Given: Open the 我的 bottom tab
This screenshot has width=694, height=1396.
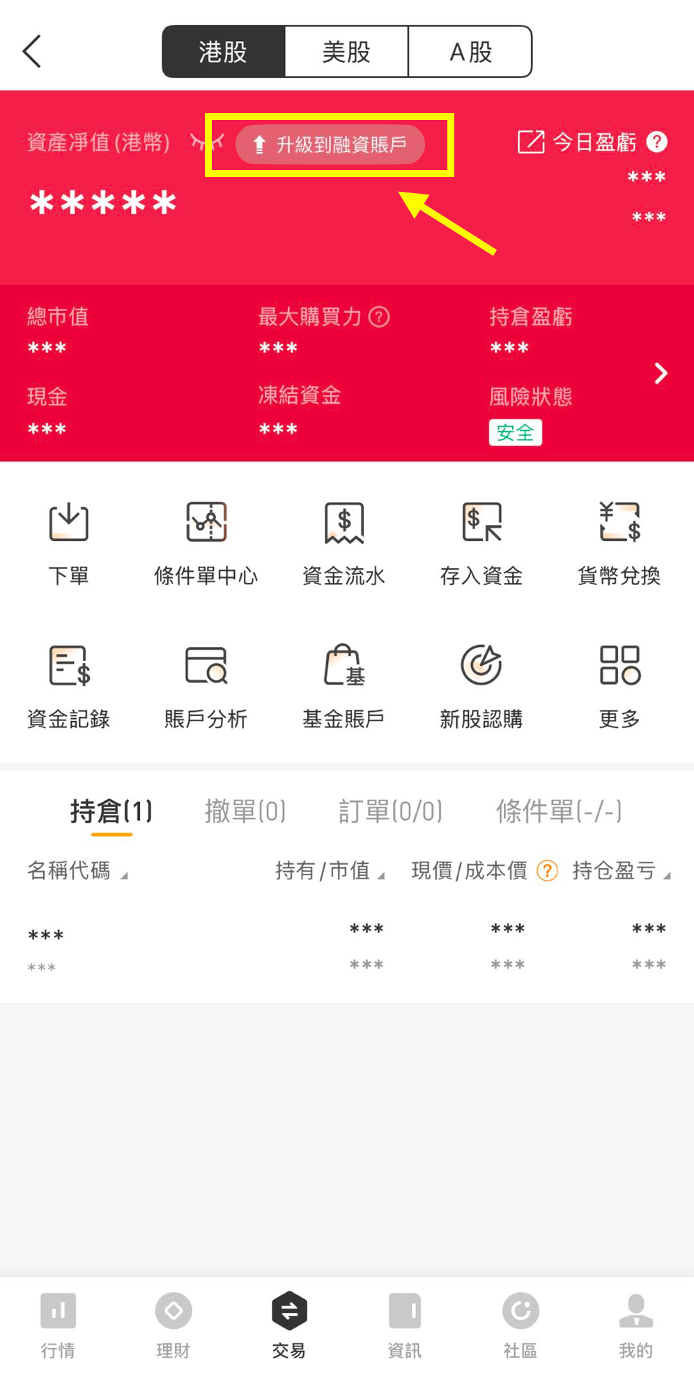Looking at the screenshot, I should pos(636,1326).
